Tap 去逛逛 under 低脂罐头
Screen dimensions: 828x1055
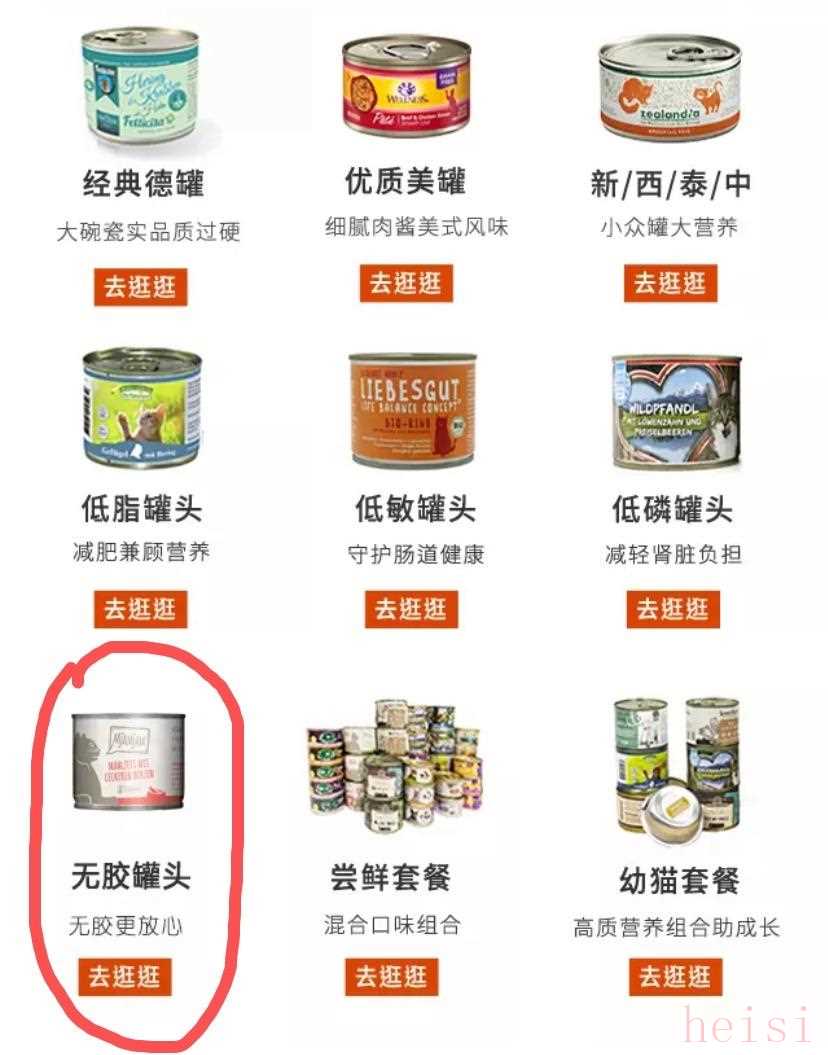coord(140,609)
